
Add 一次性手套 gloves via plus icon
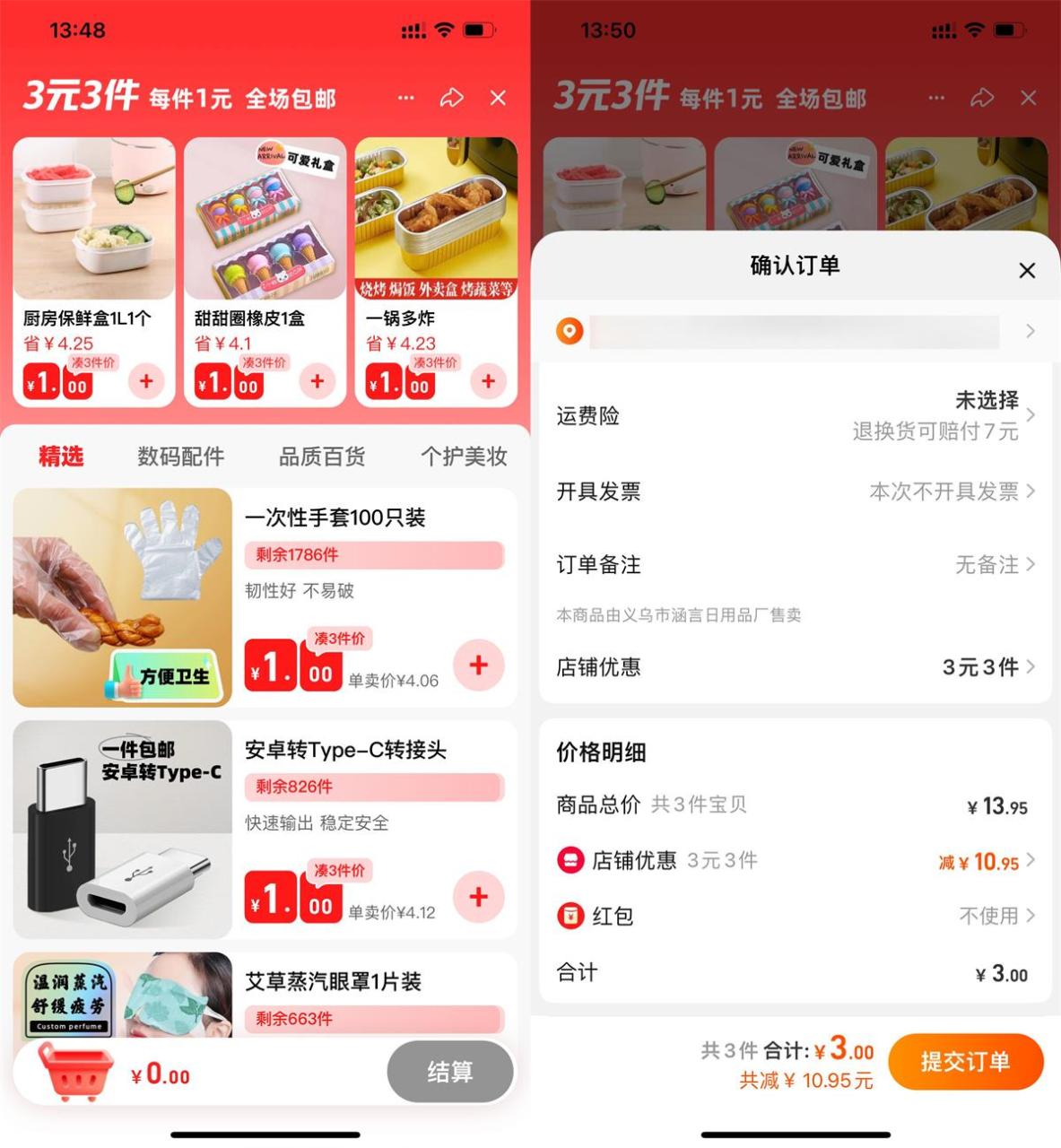click(478, 665)
